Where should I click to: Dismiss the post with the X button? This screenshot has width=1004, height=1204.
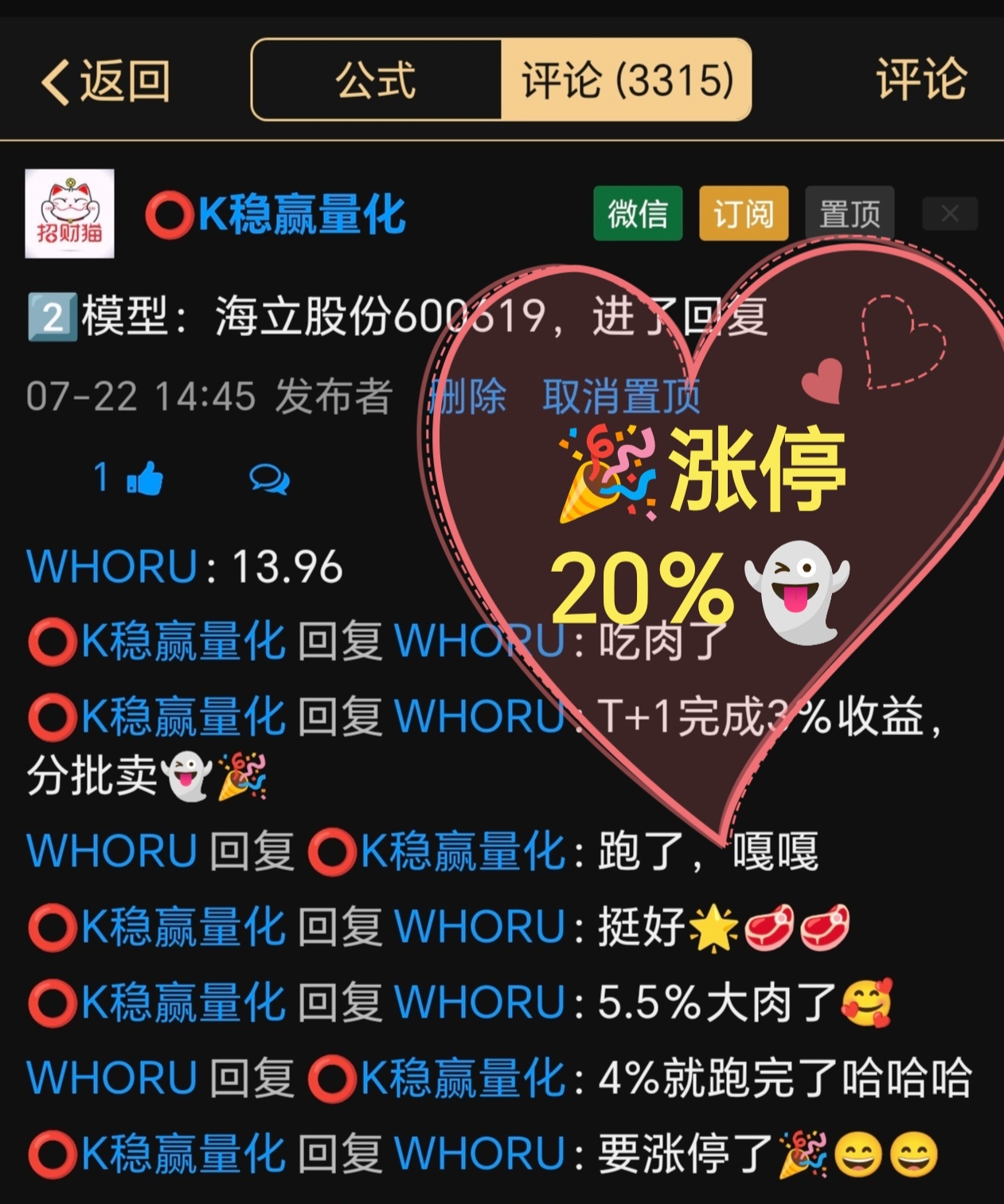(949, 213)
